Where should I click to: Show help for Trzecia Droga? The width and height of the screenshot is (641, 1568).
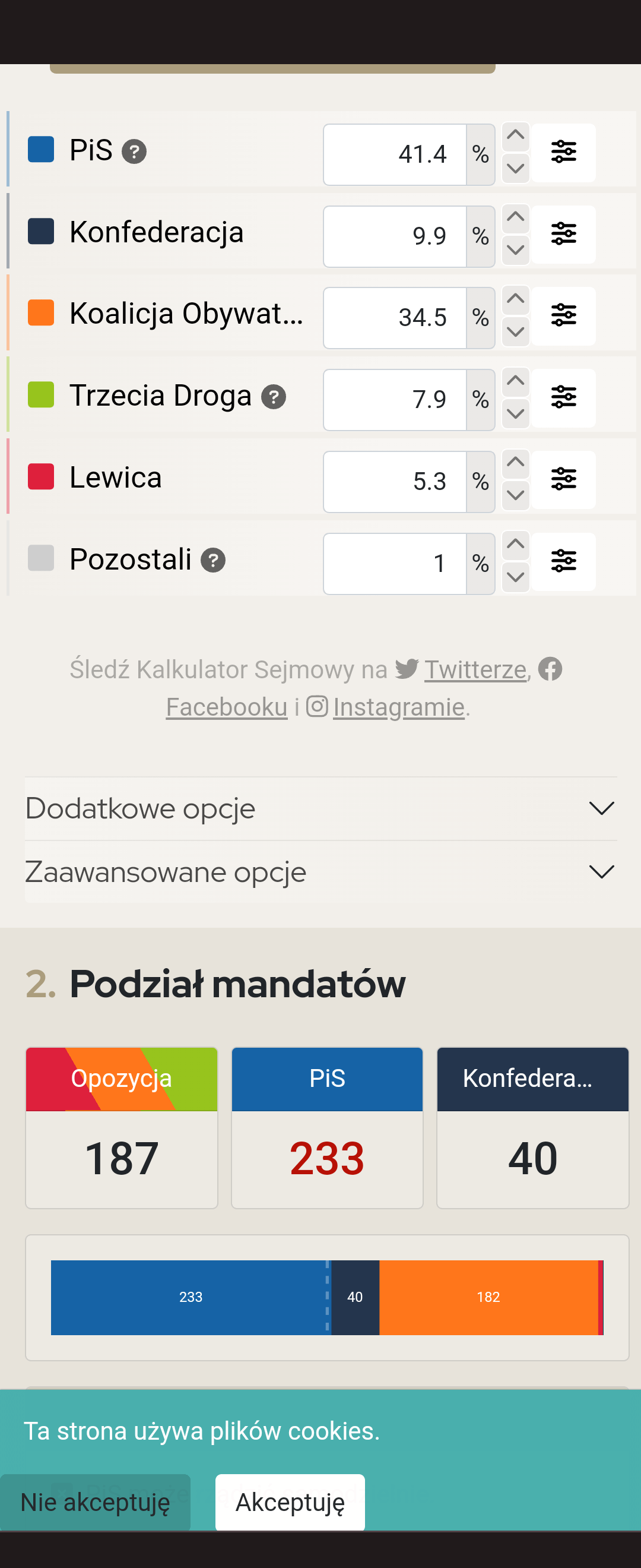point(274,397)
